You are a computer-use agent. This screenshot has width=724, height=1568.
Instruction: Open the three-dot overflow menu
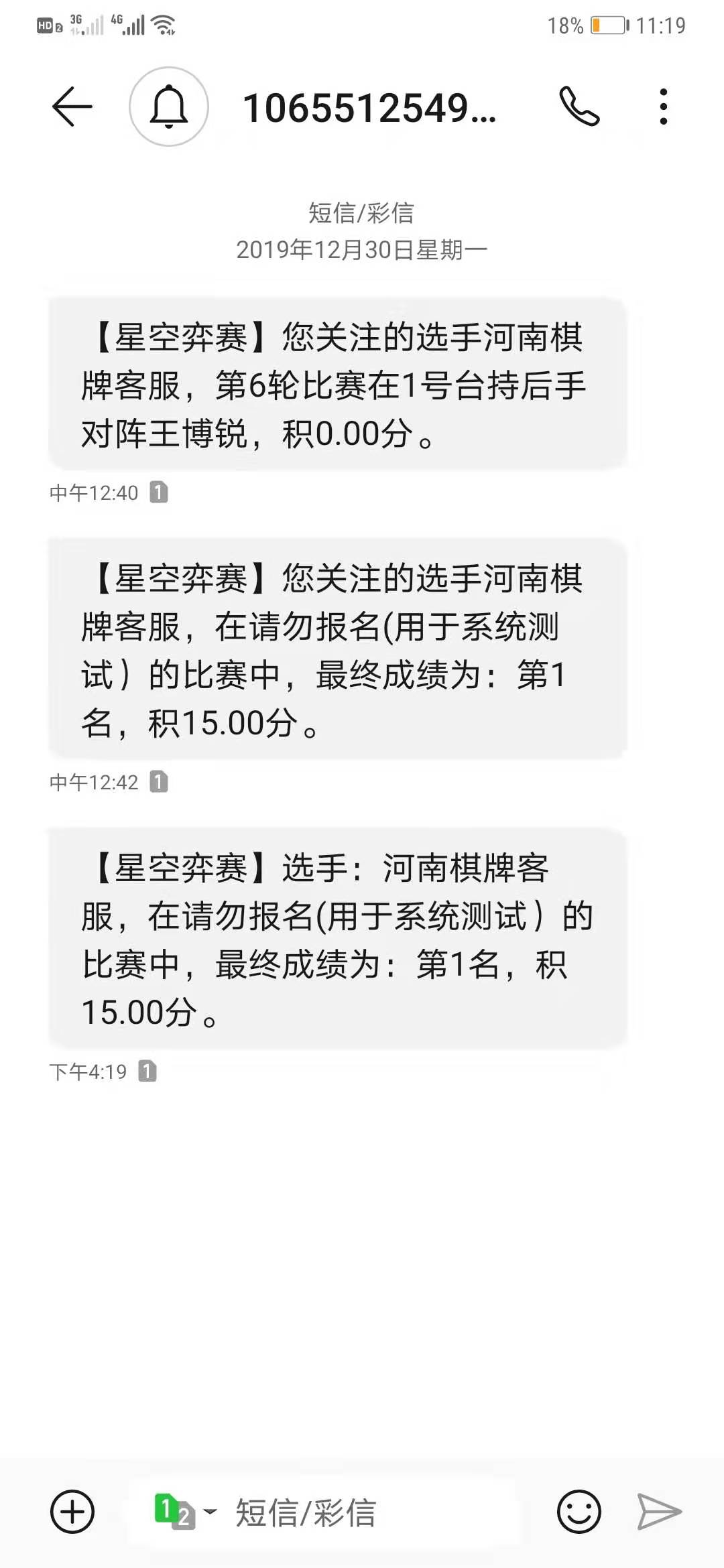pos(663,107)
